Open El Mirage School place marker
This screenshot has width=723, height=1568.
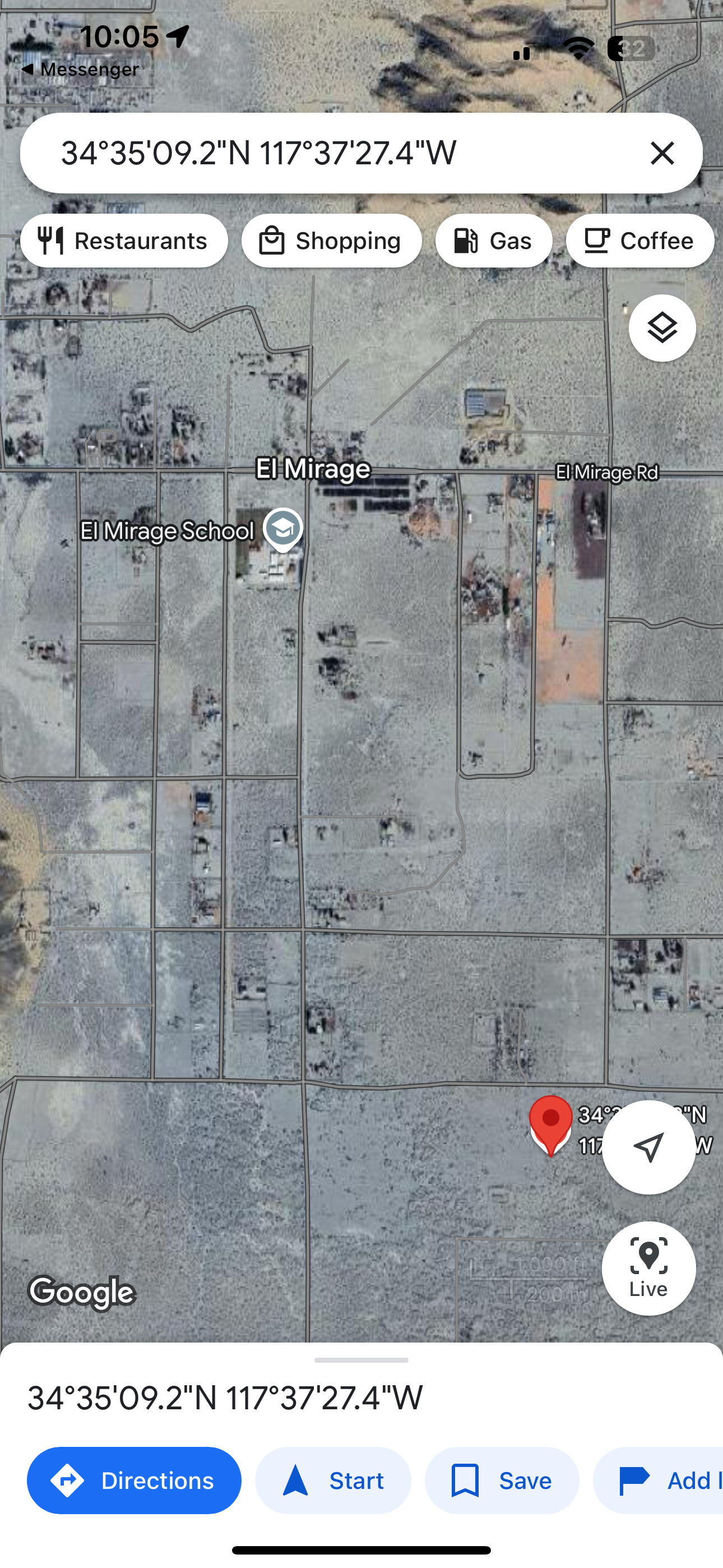283,528
